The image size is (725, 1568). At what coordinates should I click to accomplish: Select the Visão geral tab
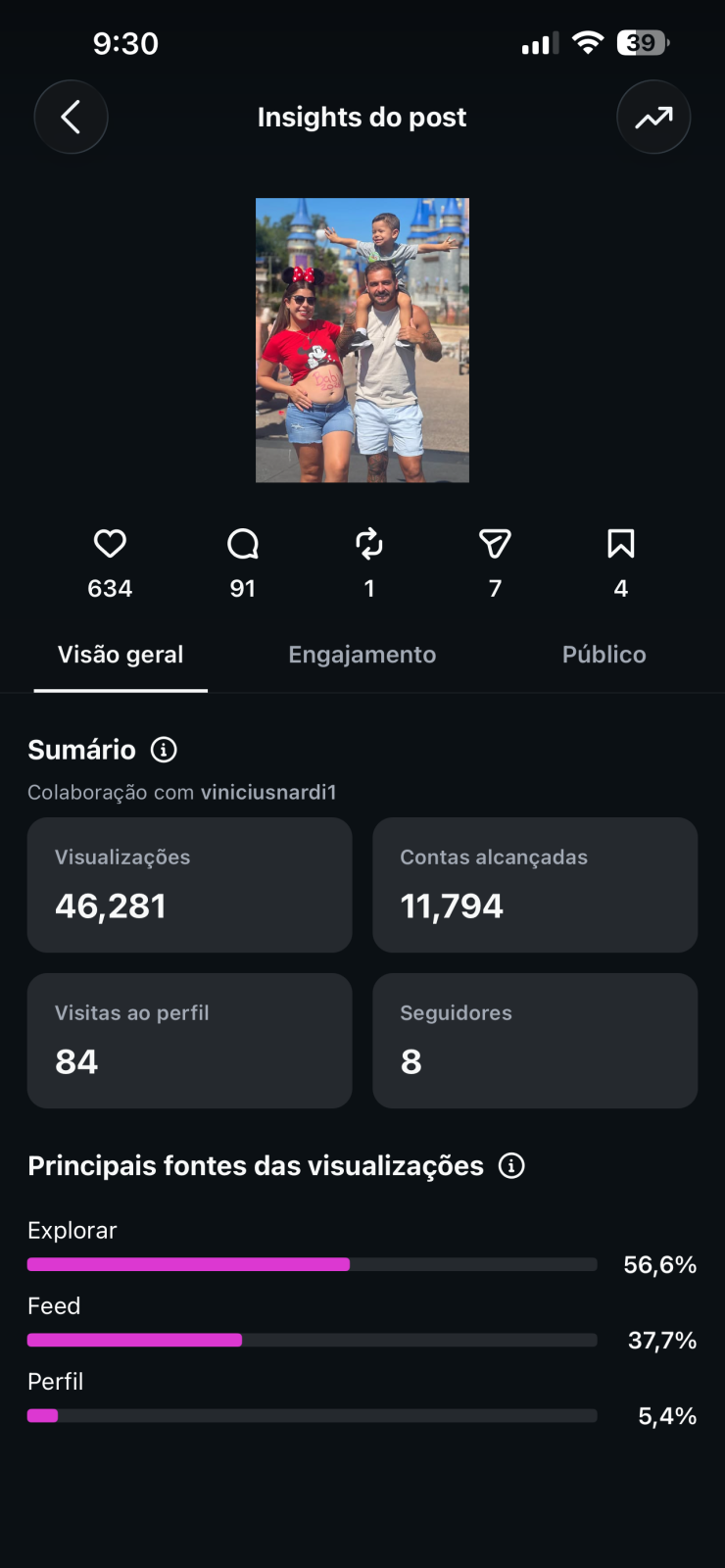(121, 655)
